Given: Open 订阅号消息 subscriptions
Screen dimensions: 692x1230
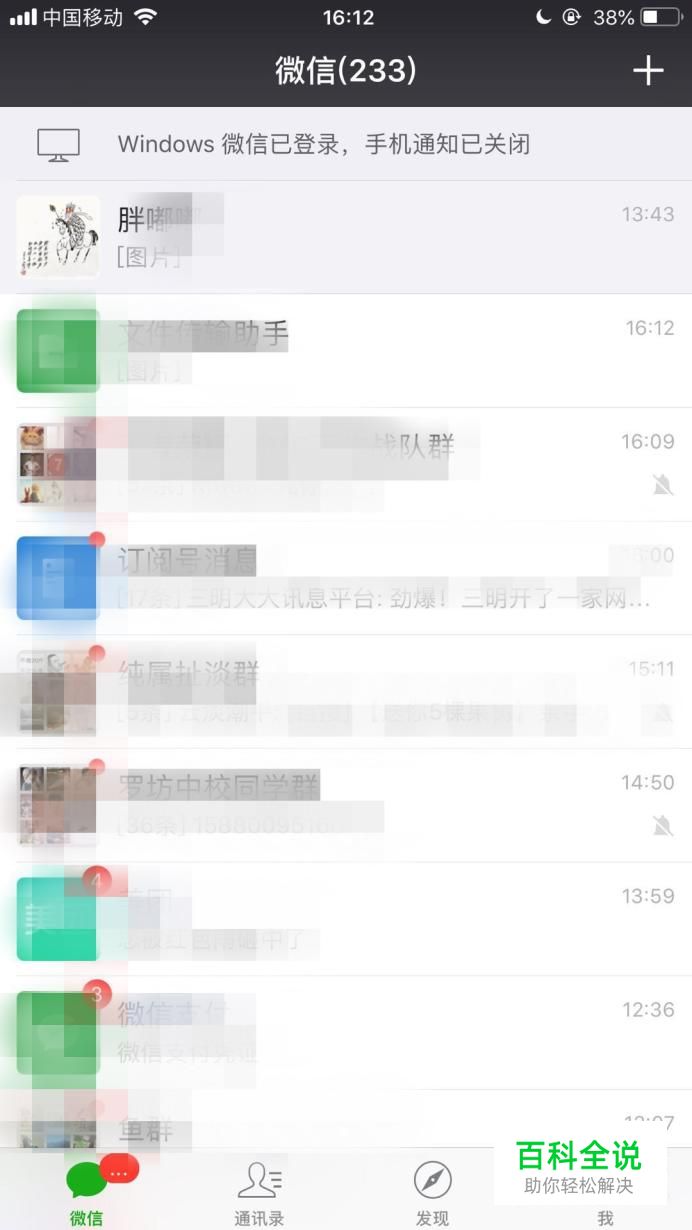Looking at the screenshot, I should (x=346, y=578).
